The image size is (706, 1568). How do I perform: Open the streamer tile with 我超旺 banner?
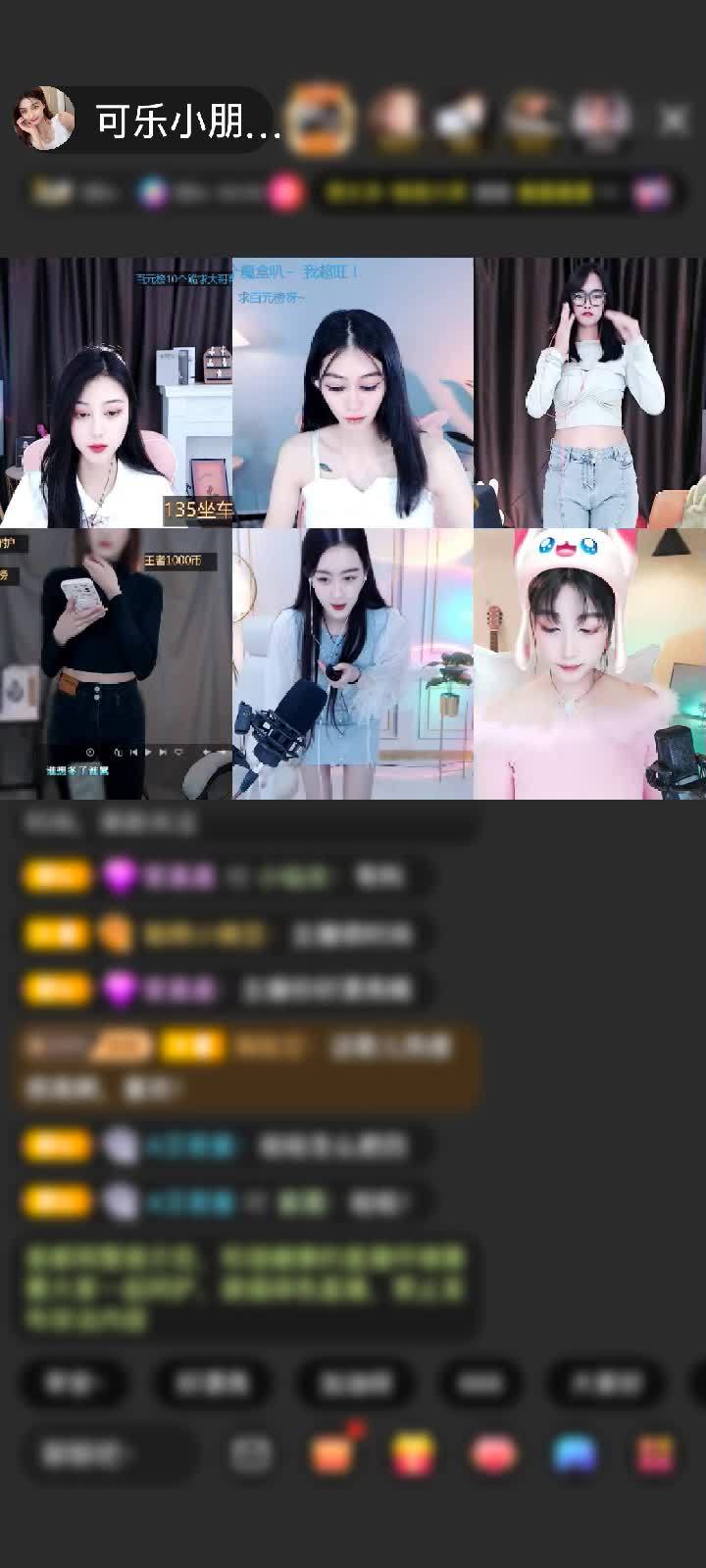(353, 392)
